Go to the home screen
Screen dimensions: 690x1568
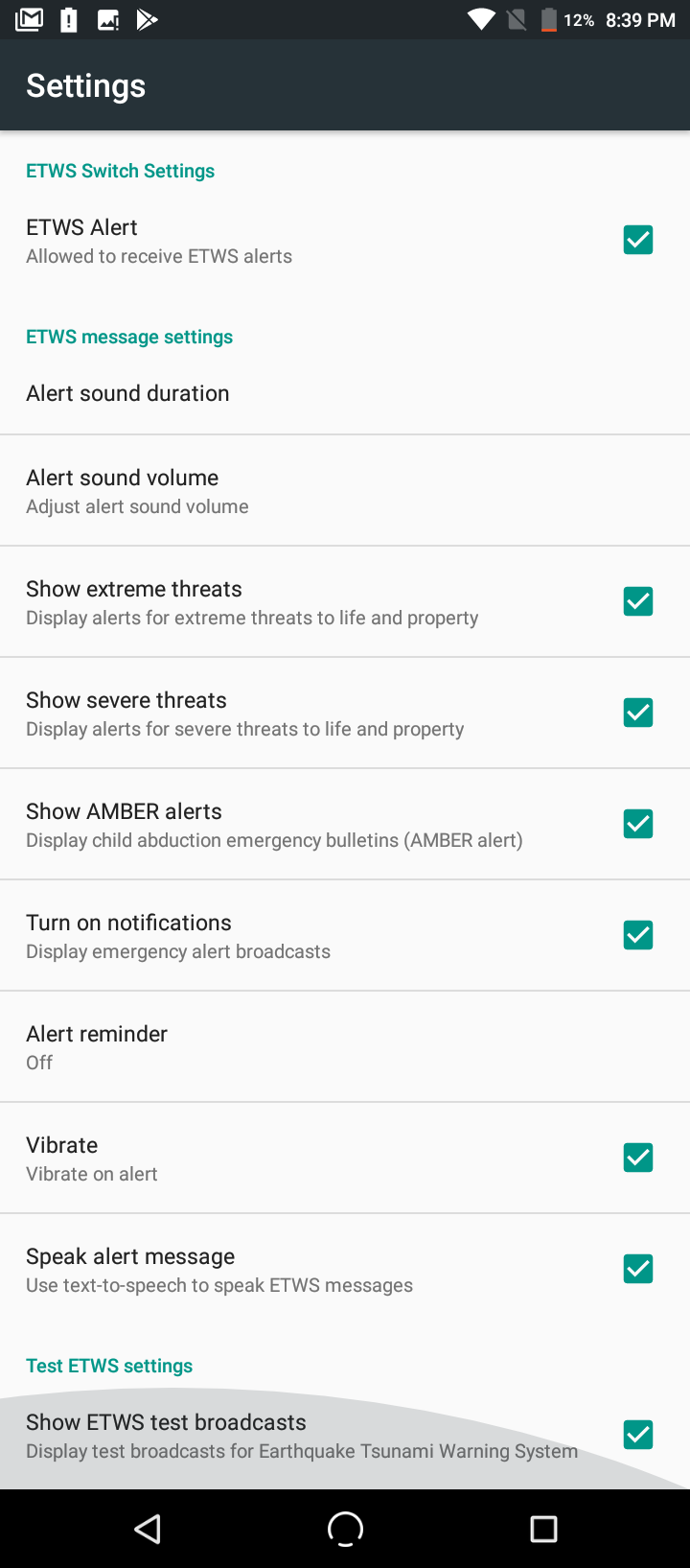pyautogui.click(x=345, y=1529)
